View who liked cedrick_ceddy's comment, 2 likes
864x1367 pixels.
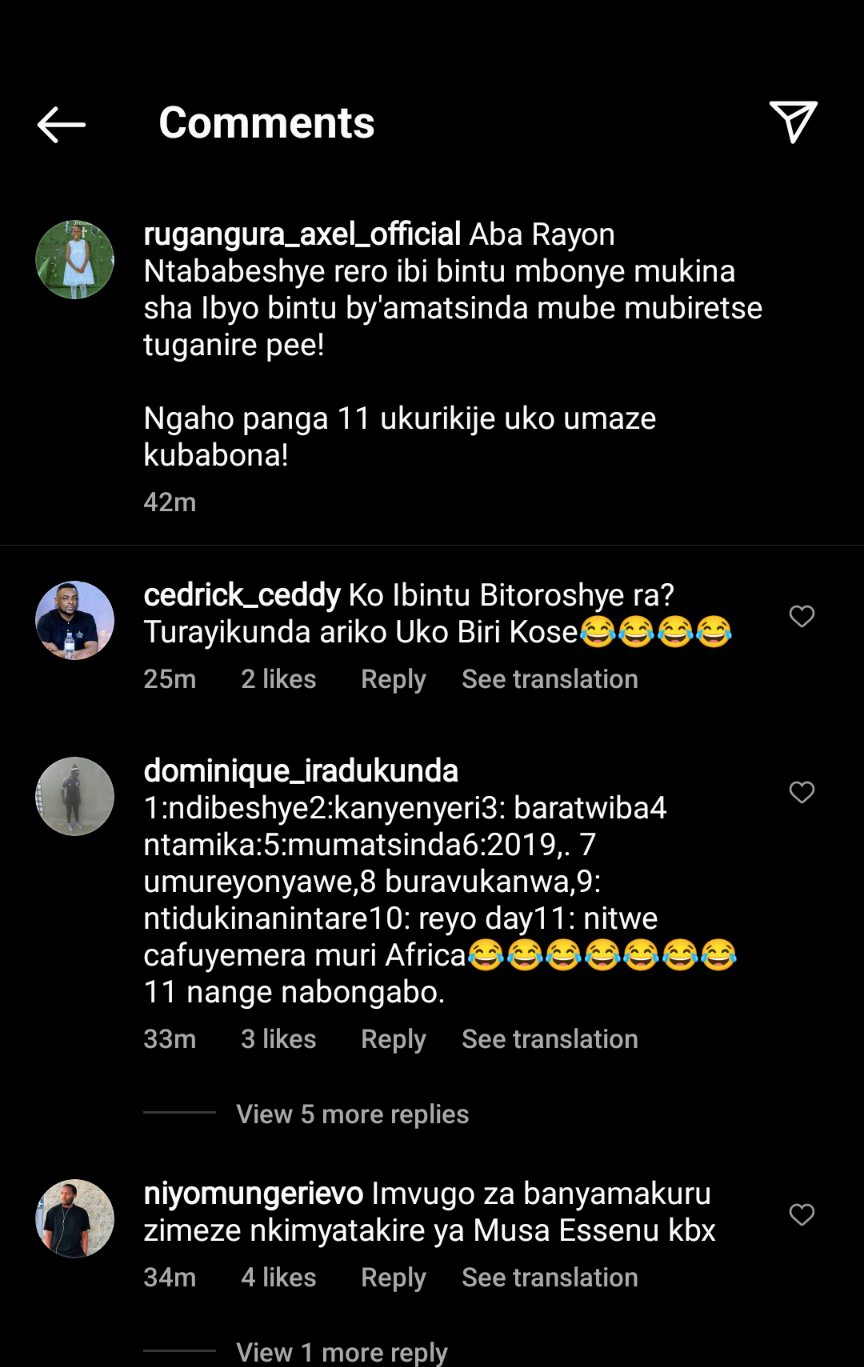pos(278,679)
